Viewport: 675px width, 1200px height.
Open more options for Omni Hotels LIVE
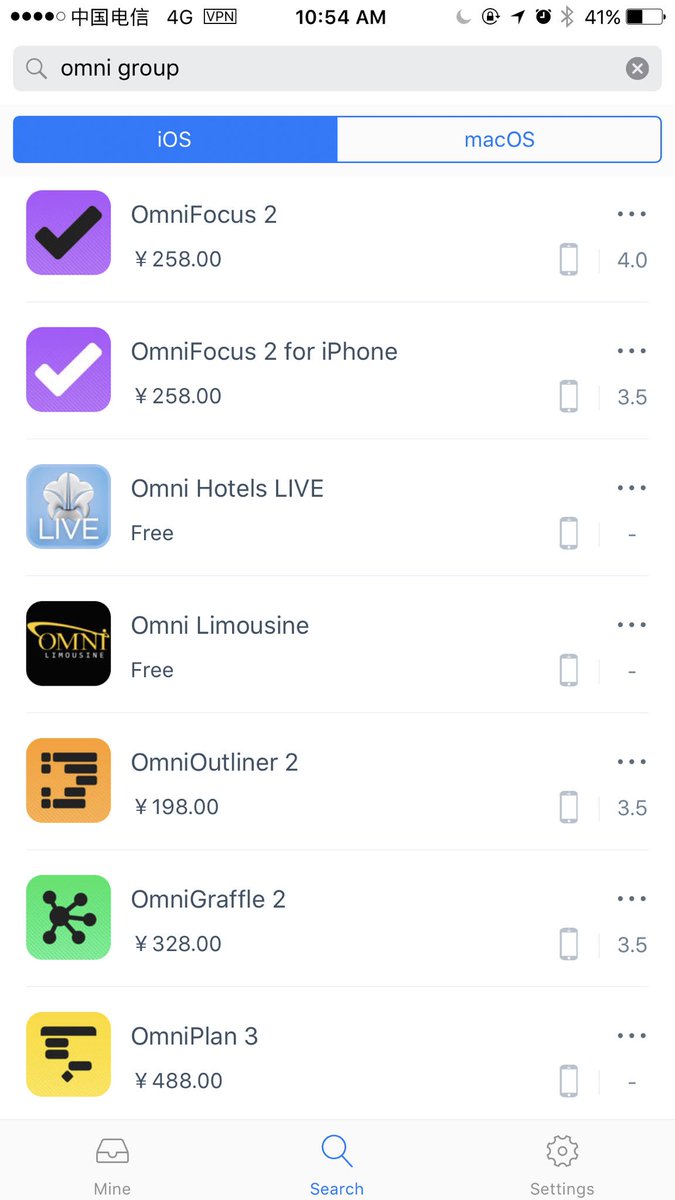click(632, 488)
